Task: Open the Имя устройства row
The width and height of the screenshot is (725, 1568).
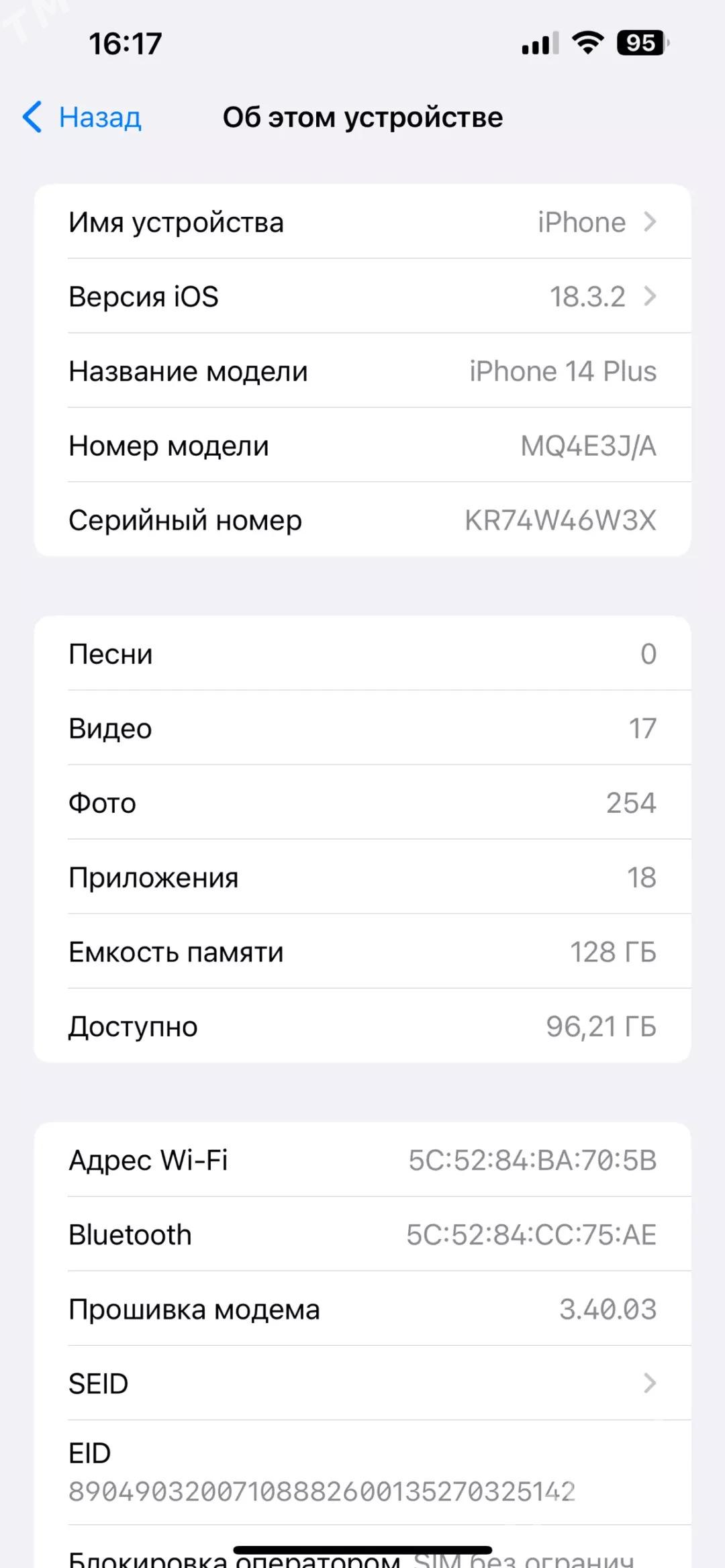Action: [x=362, y=222]
